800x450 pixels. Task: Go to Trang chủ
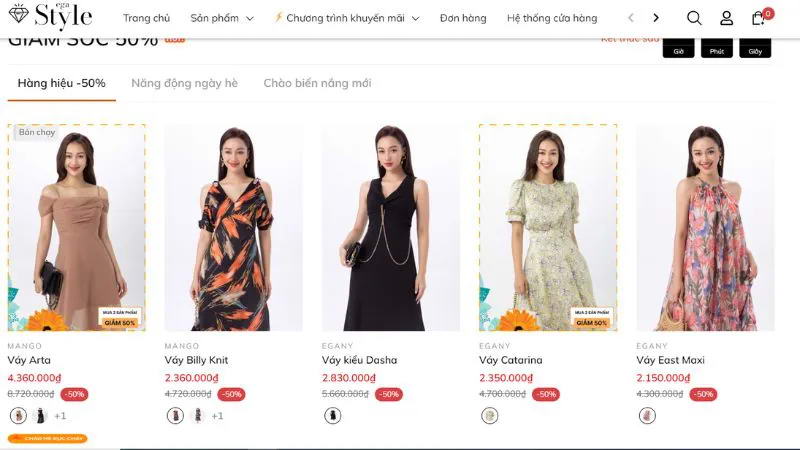146,18
